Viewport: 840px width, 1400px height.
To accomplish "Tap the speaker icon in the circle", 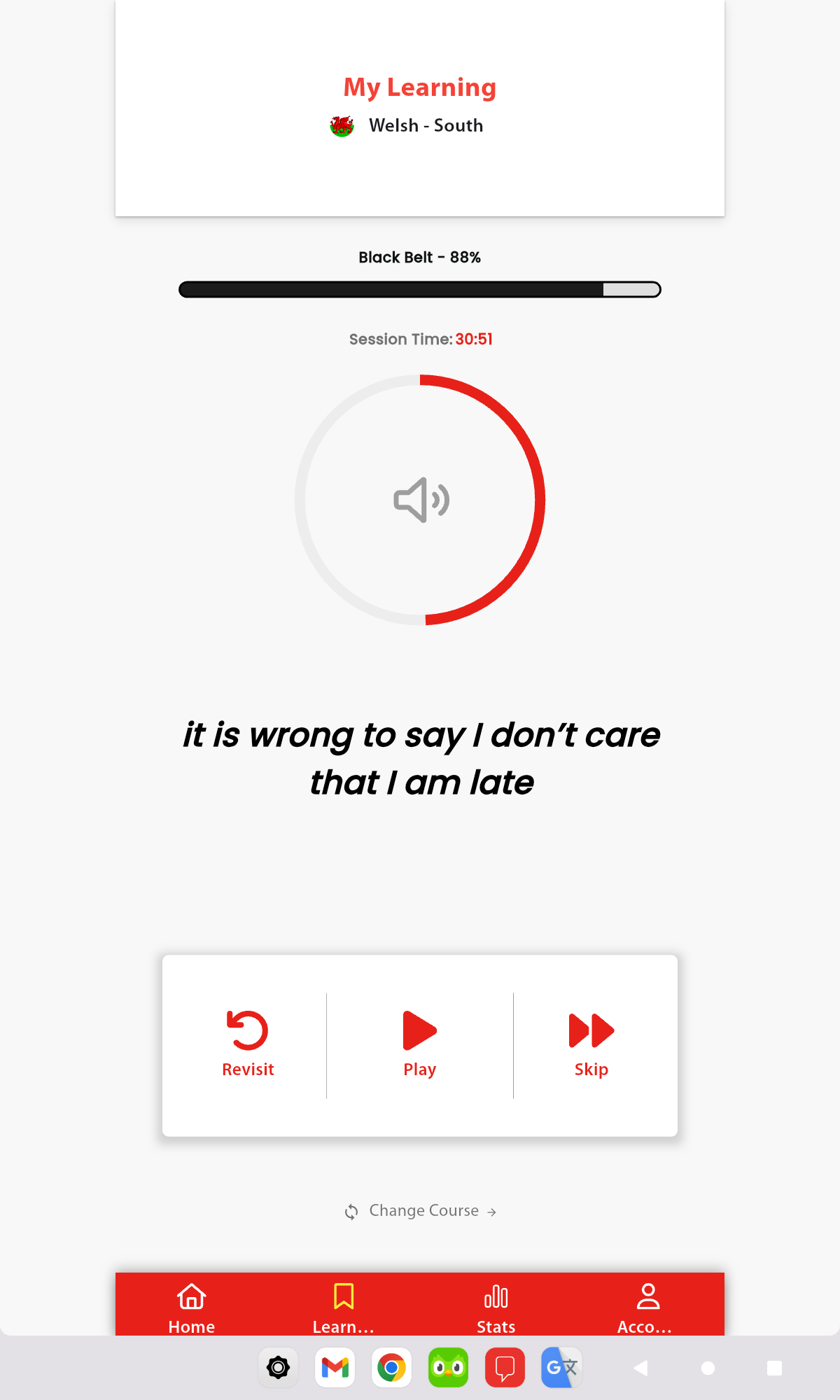I will point(421,500).
